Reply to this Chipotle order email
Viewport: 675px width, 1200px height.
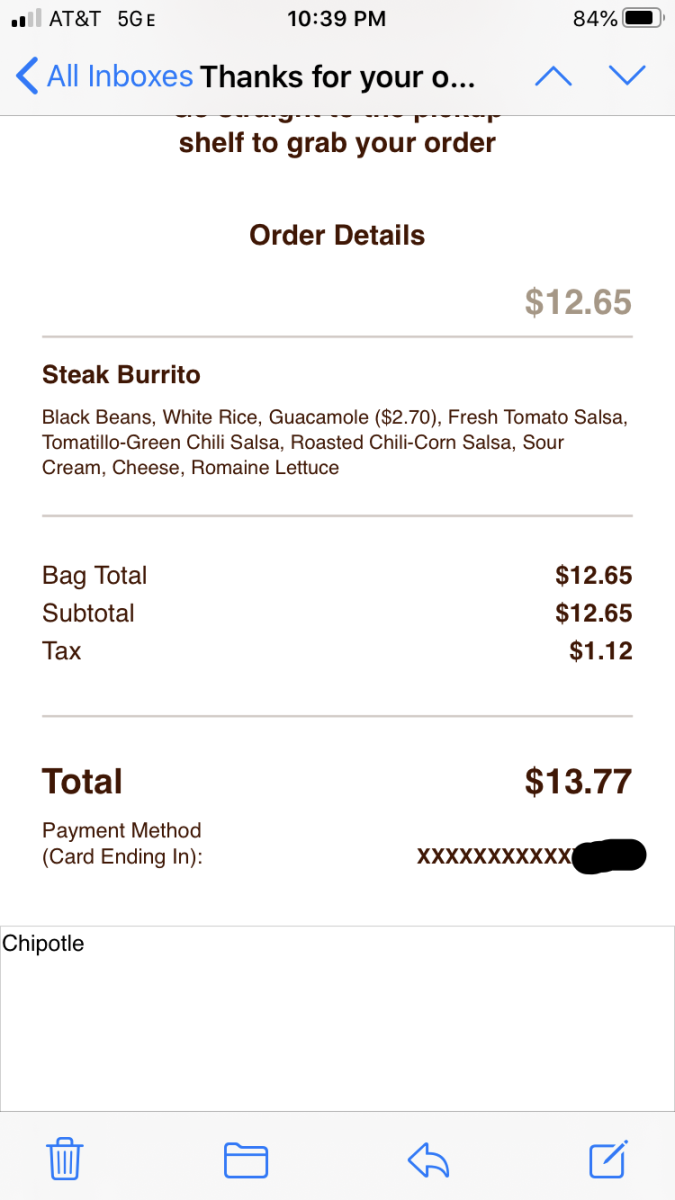pyautogui.click(x=429, y=1159)
